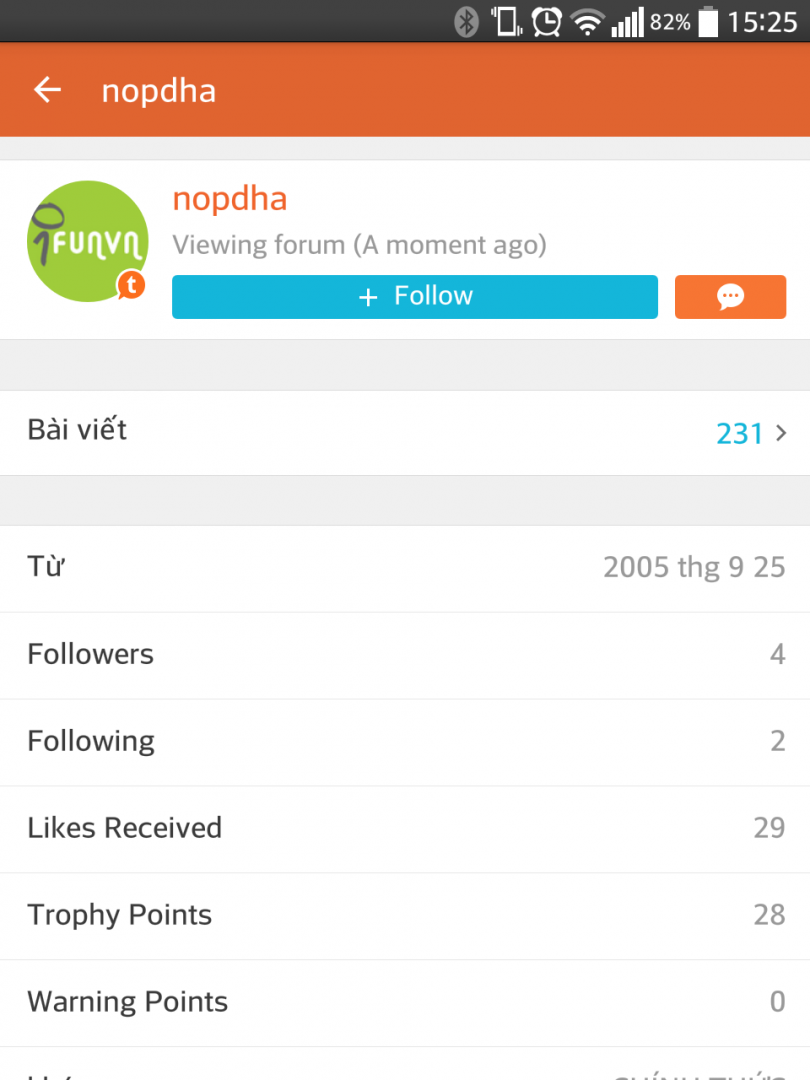Tap the chevron next to 231
Screen dimensions: 810x1080
[x=781, y=433]
